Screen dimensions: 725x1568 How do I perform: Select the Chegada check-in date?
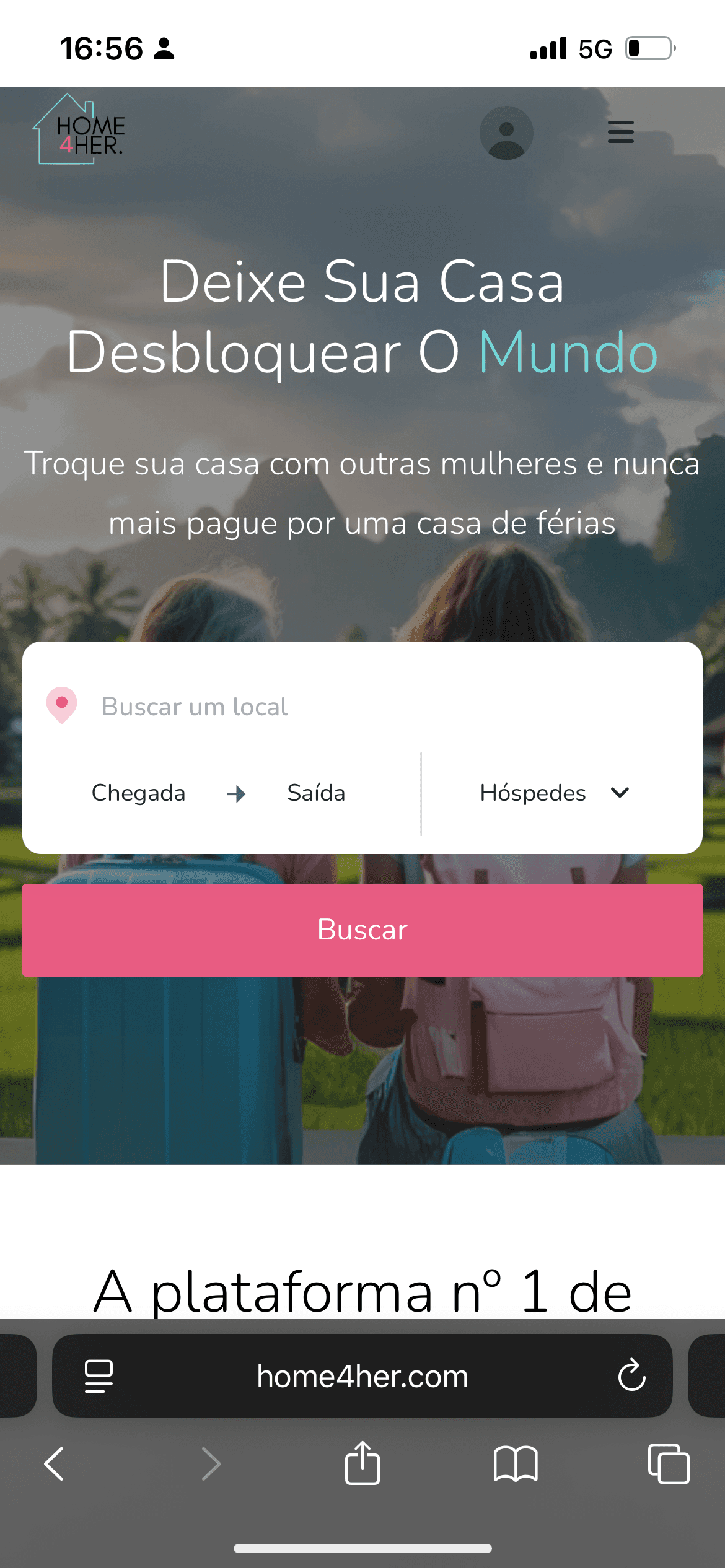(x=139, y=793)
